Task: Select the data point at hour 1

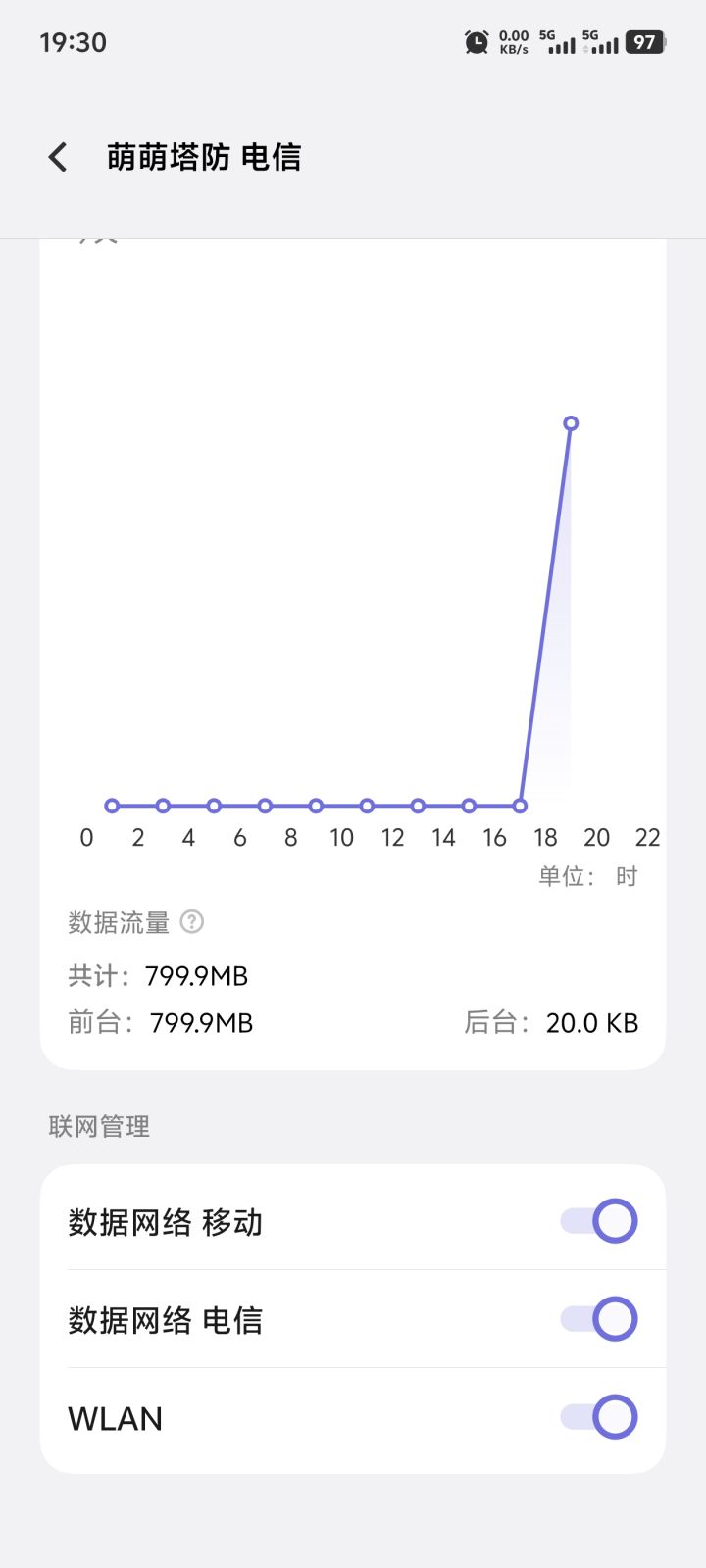Action: pos(112,805)
